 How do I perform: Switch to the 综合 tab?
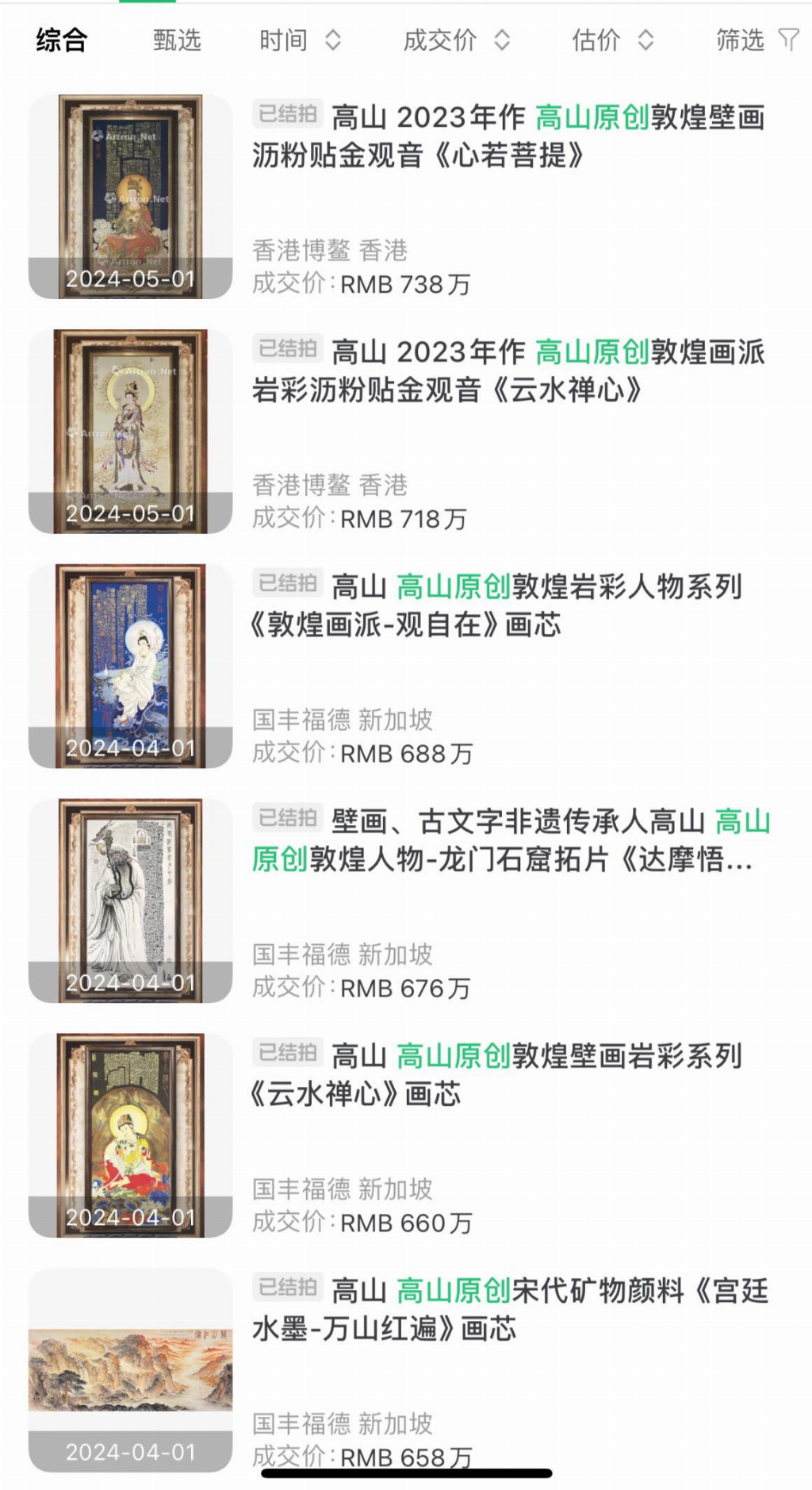[x=62, y=40]
